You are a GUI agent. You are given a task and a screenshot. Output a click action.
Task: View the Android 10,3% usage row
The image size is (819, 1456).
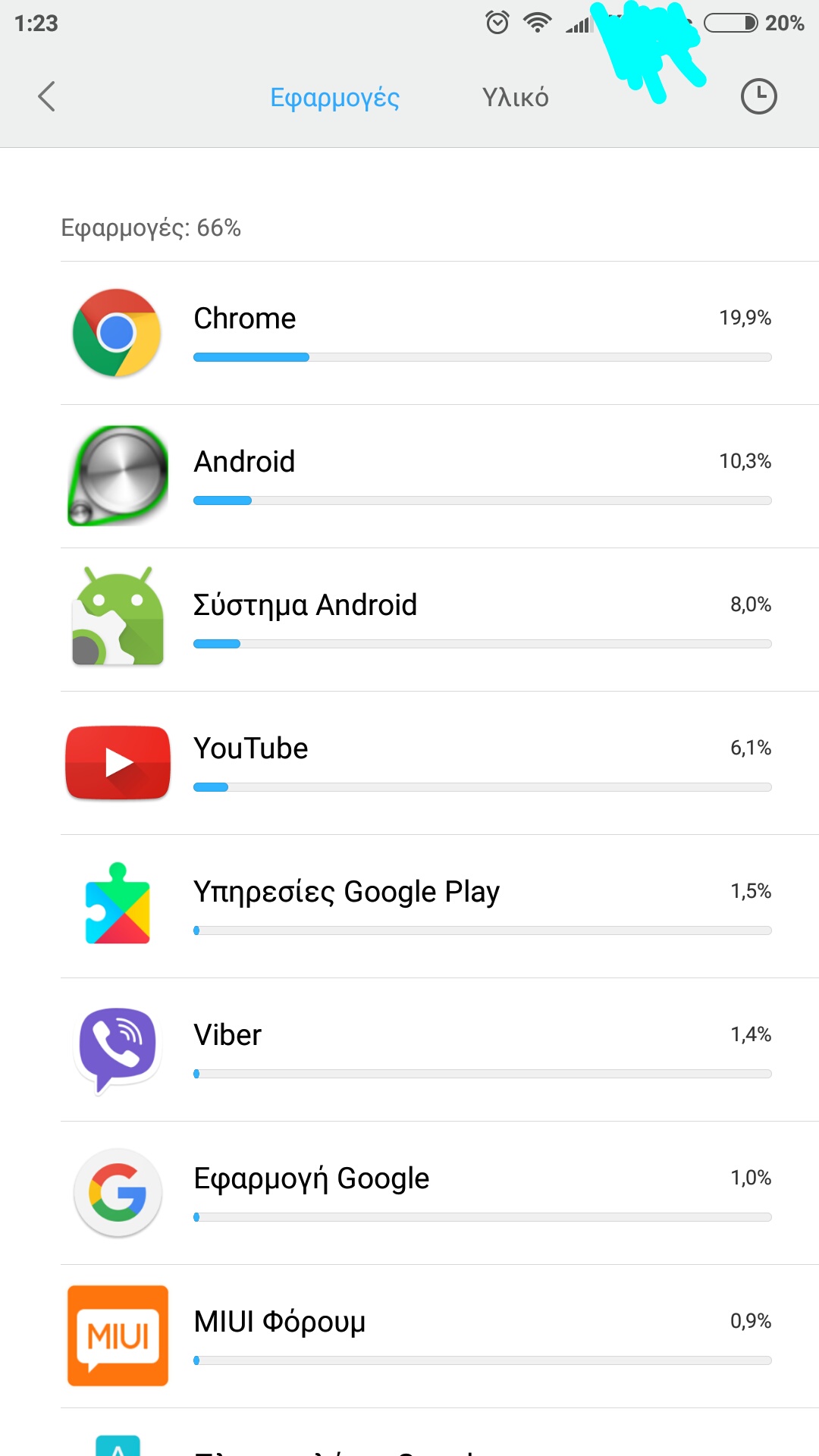pos(440,476)
